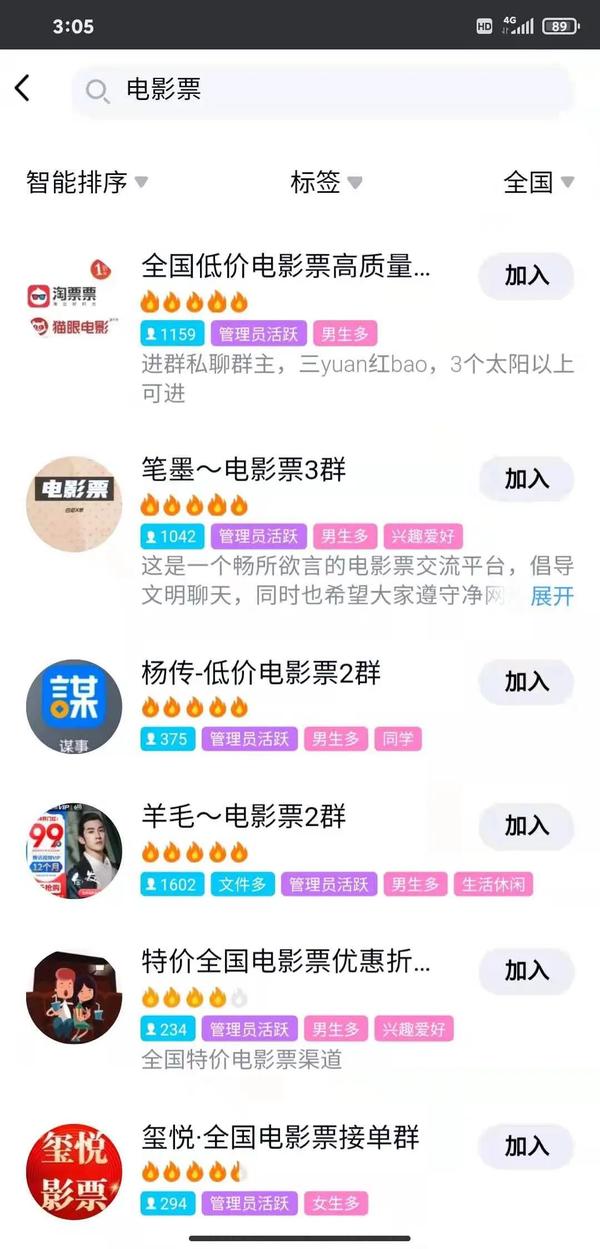The width and height of the screenshot is (600, 1249).
Task: Open 全国低价电影票高质量 group details
Action: 286,268
